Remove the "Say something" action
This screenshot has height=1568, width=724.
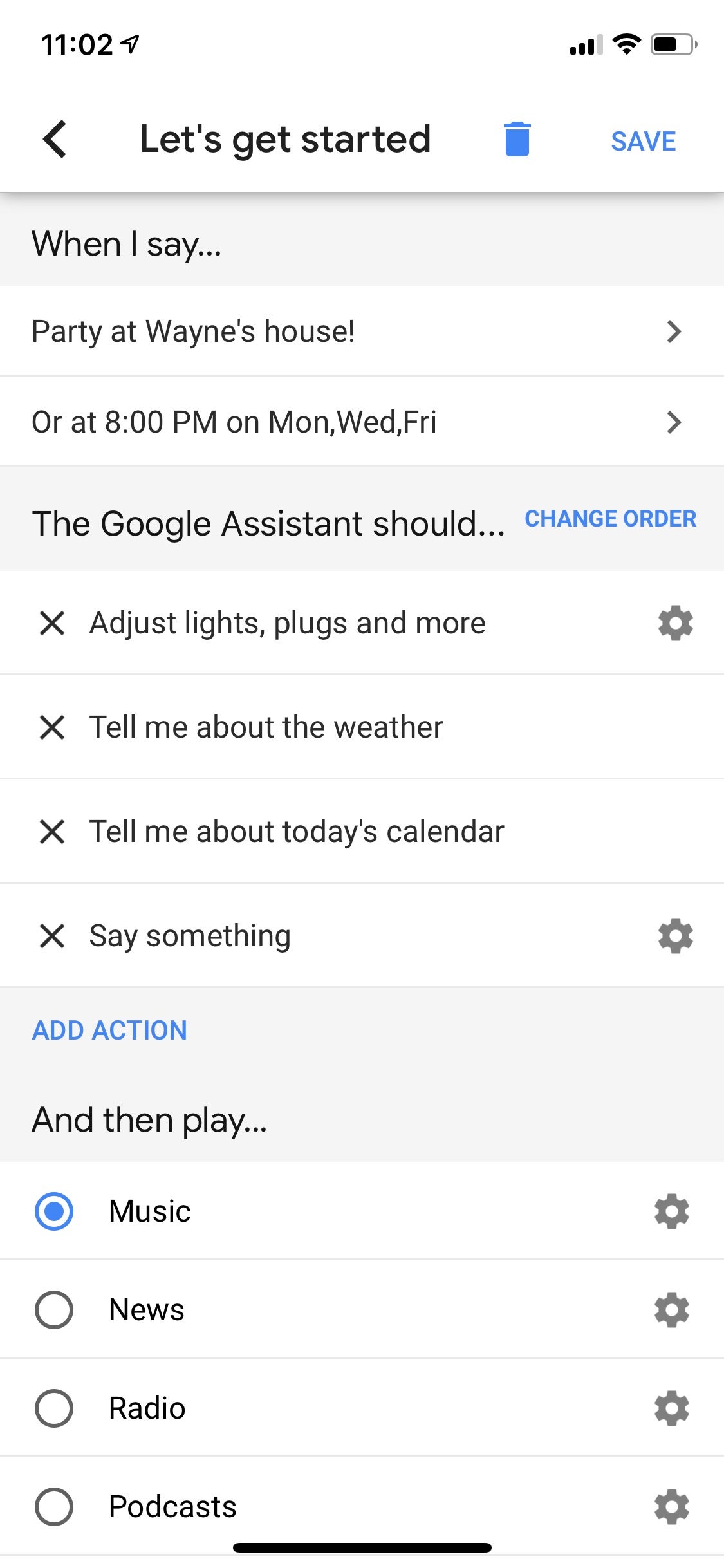point(52,936)
